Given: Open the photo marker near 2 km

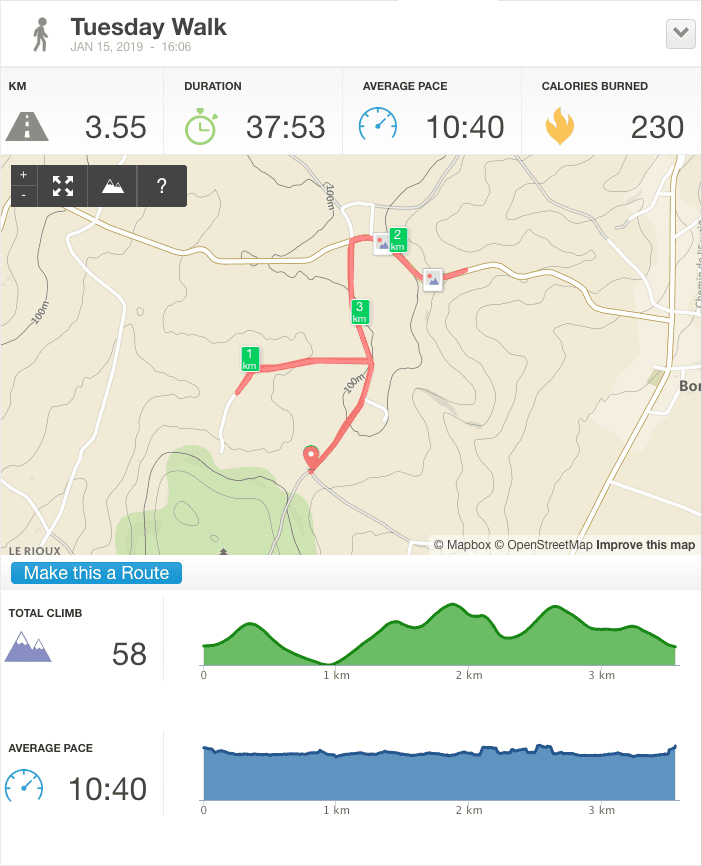Looking at the screenshot, I should click(381, 243).
